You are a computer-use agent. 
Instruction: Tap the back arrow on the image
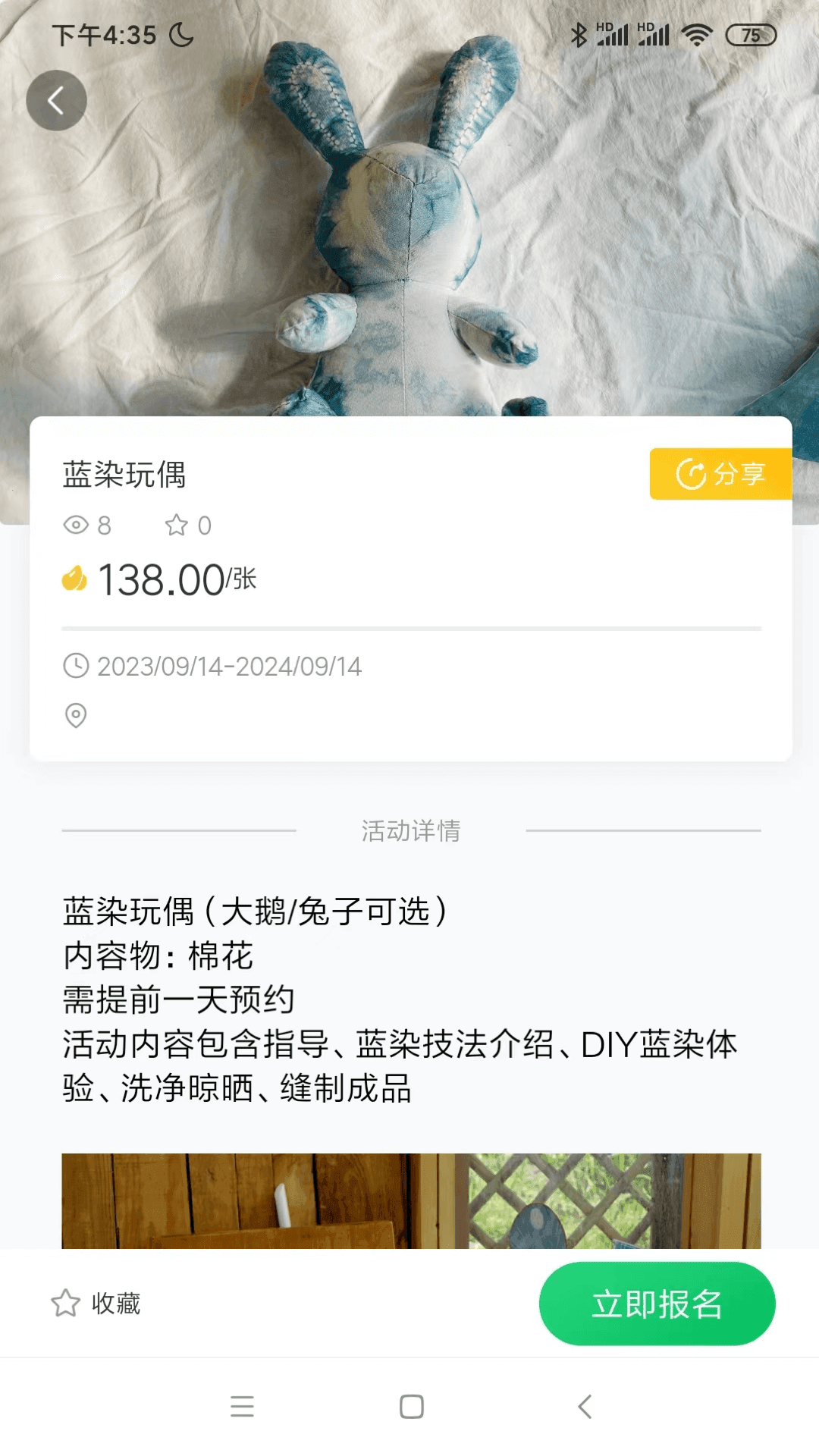click(x=57, y=99)
